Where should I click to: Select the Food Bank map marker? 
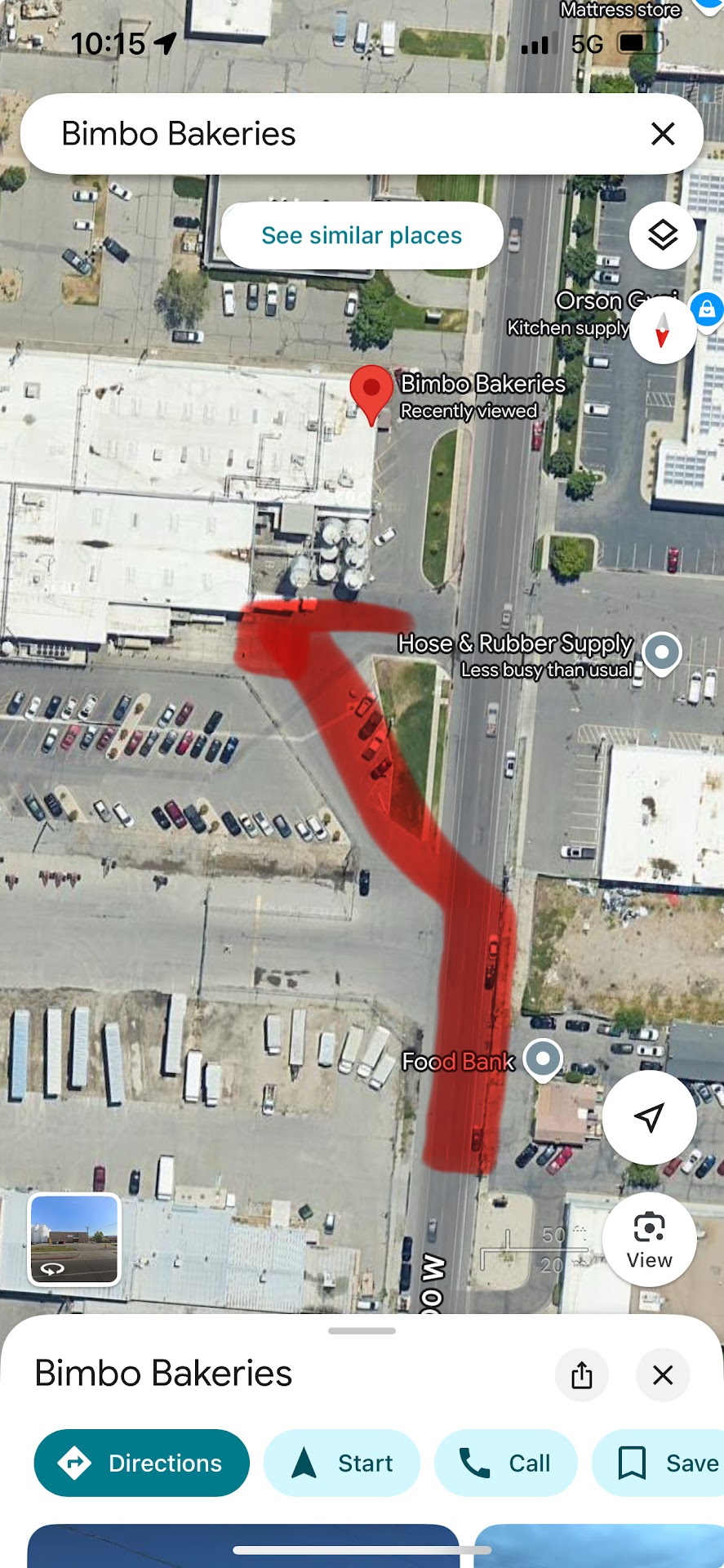click(543, 1059)
